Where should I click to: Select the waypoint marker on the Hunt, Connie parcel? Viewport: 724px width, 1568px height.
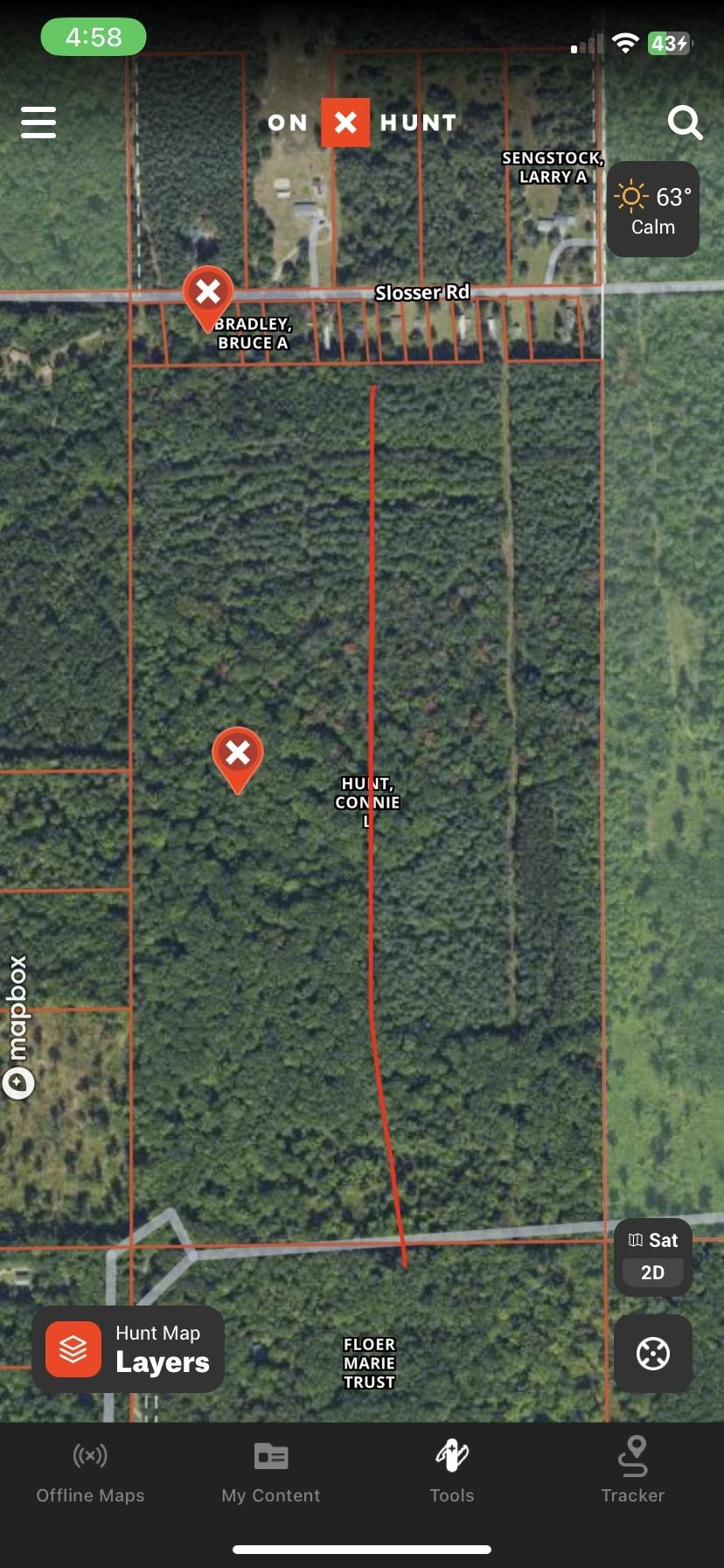coord(238,754)
